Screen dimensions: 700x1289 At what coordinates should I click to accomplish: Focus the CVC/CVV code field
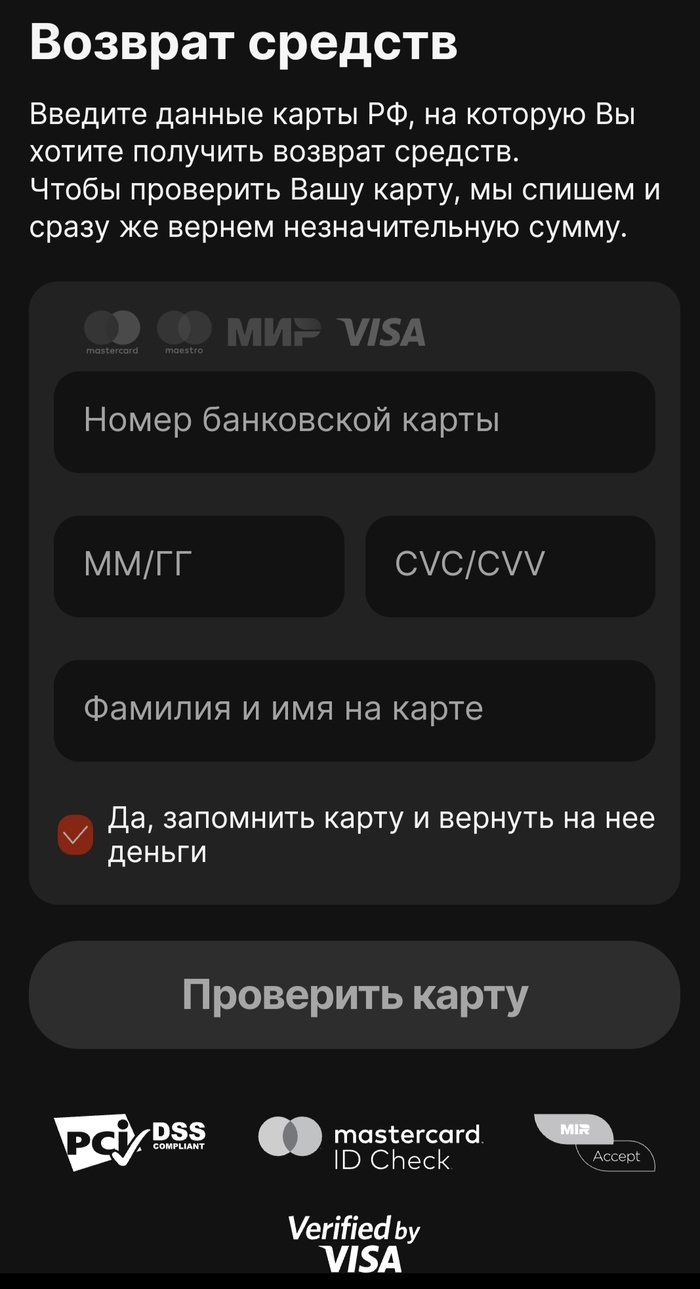click(510, 565)
